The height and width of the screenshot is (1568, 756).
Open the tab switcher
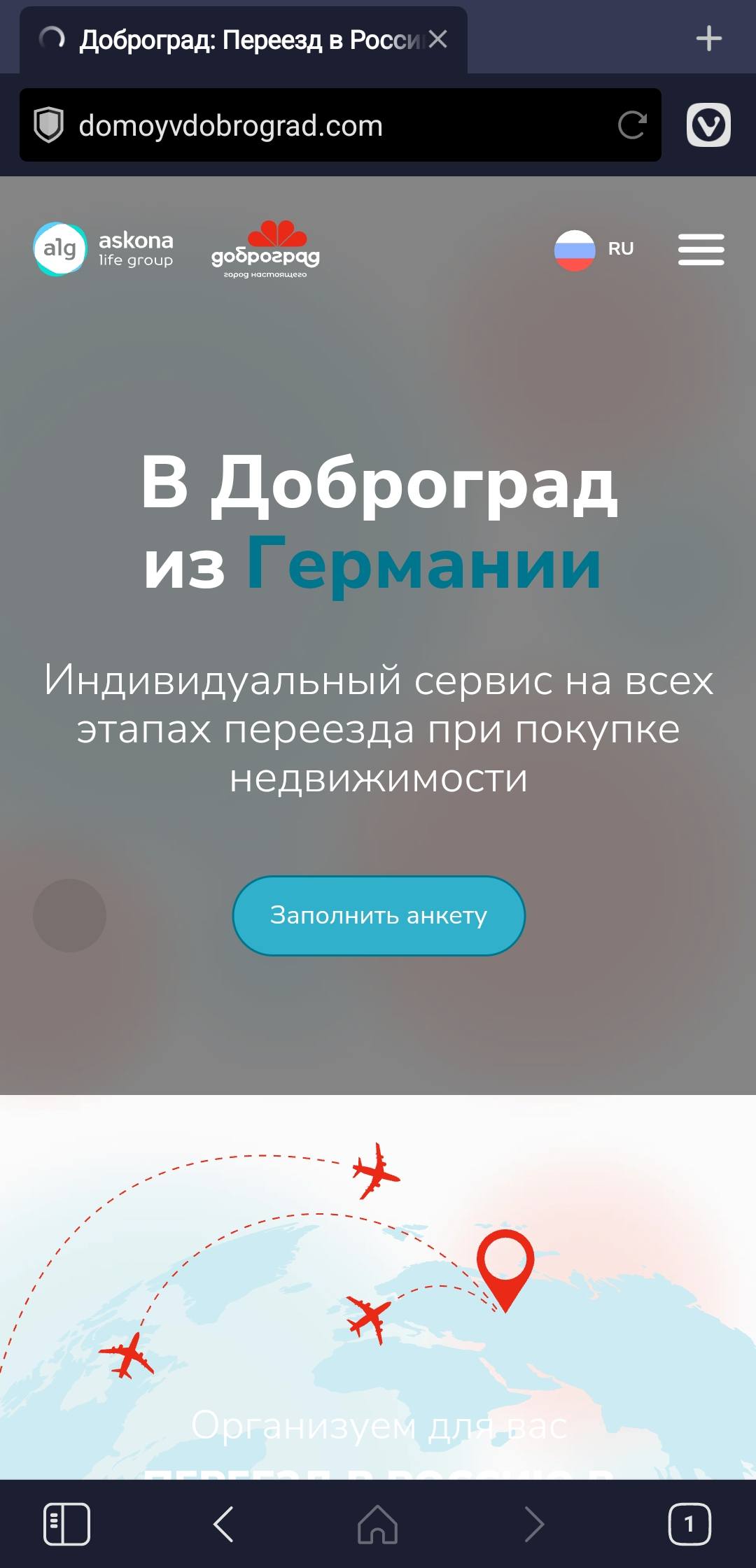click(689, 1524)
